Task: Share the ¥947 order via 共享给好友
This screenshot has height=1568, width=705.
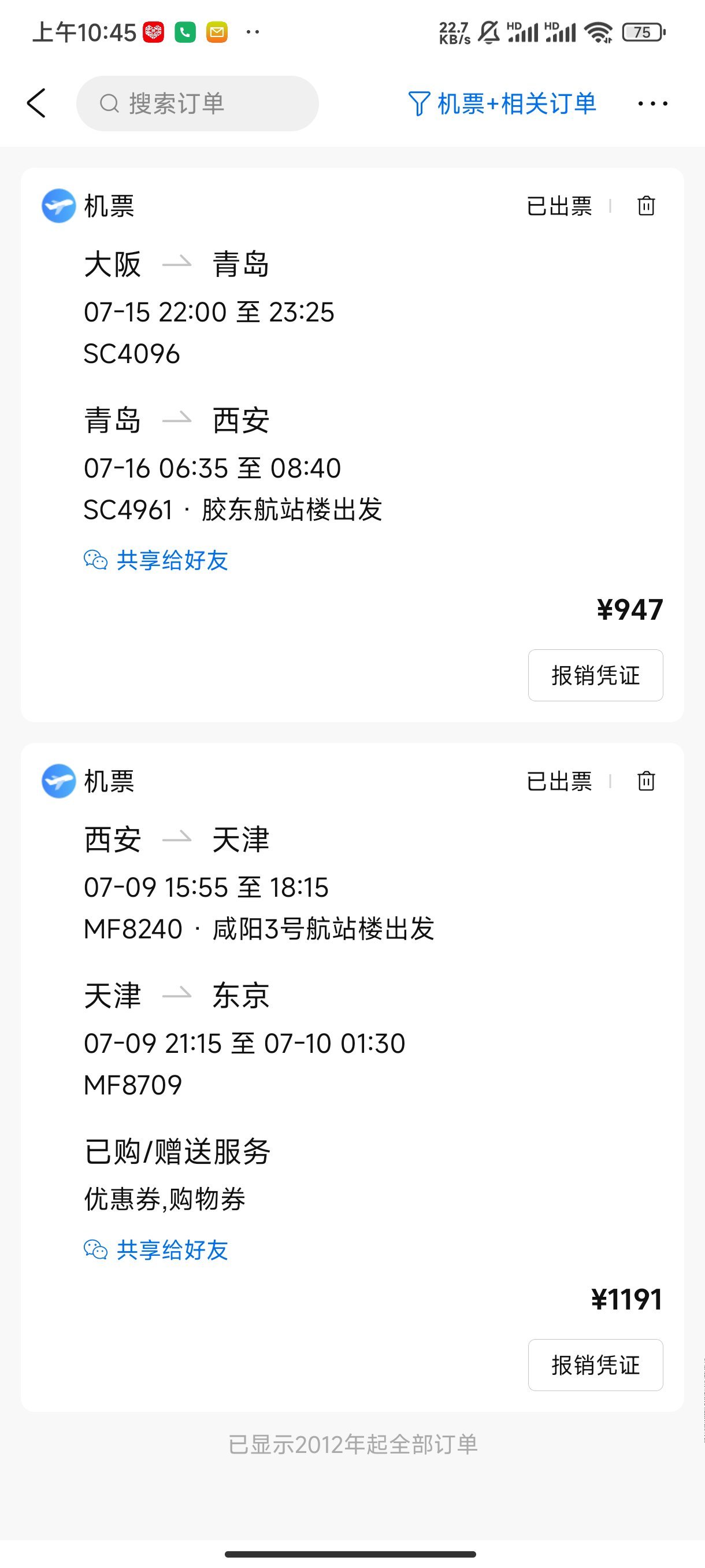Action: pos(157,560)
